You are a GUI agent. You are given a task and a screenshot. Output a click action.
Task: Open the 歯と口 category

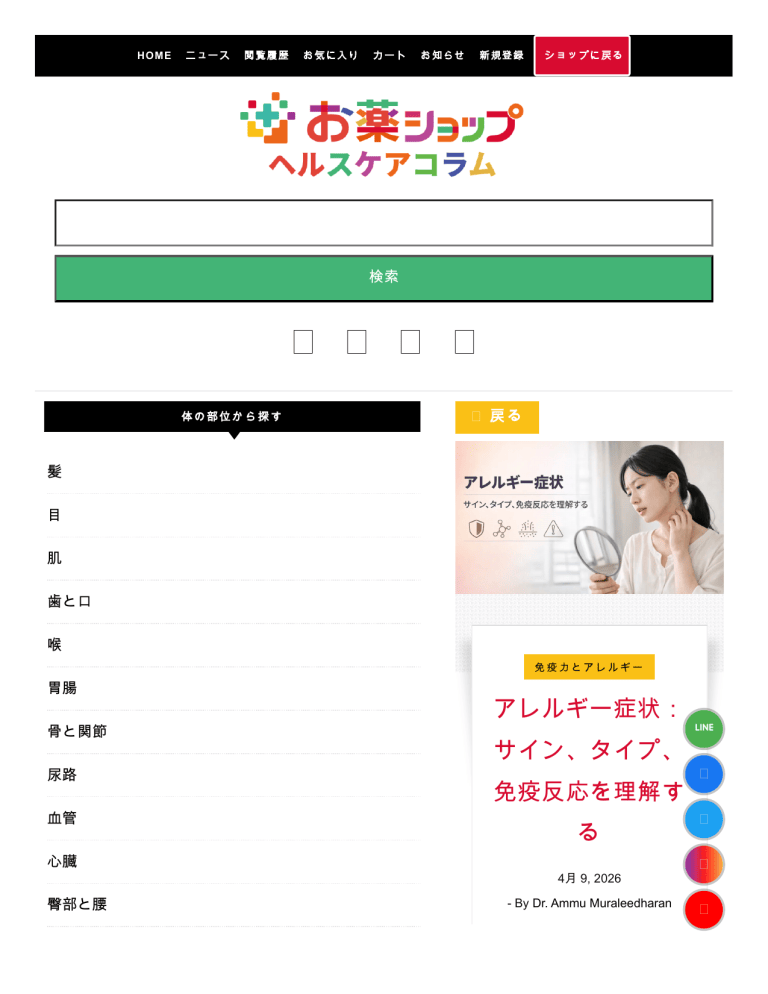pyautogui.click(x=233, y=602)
